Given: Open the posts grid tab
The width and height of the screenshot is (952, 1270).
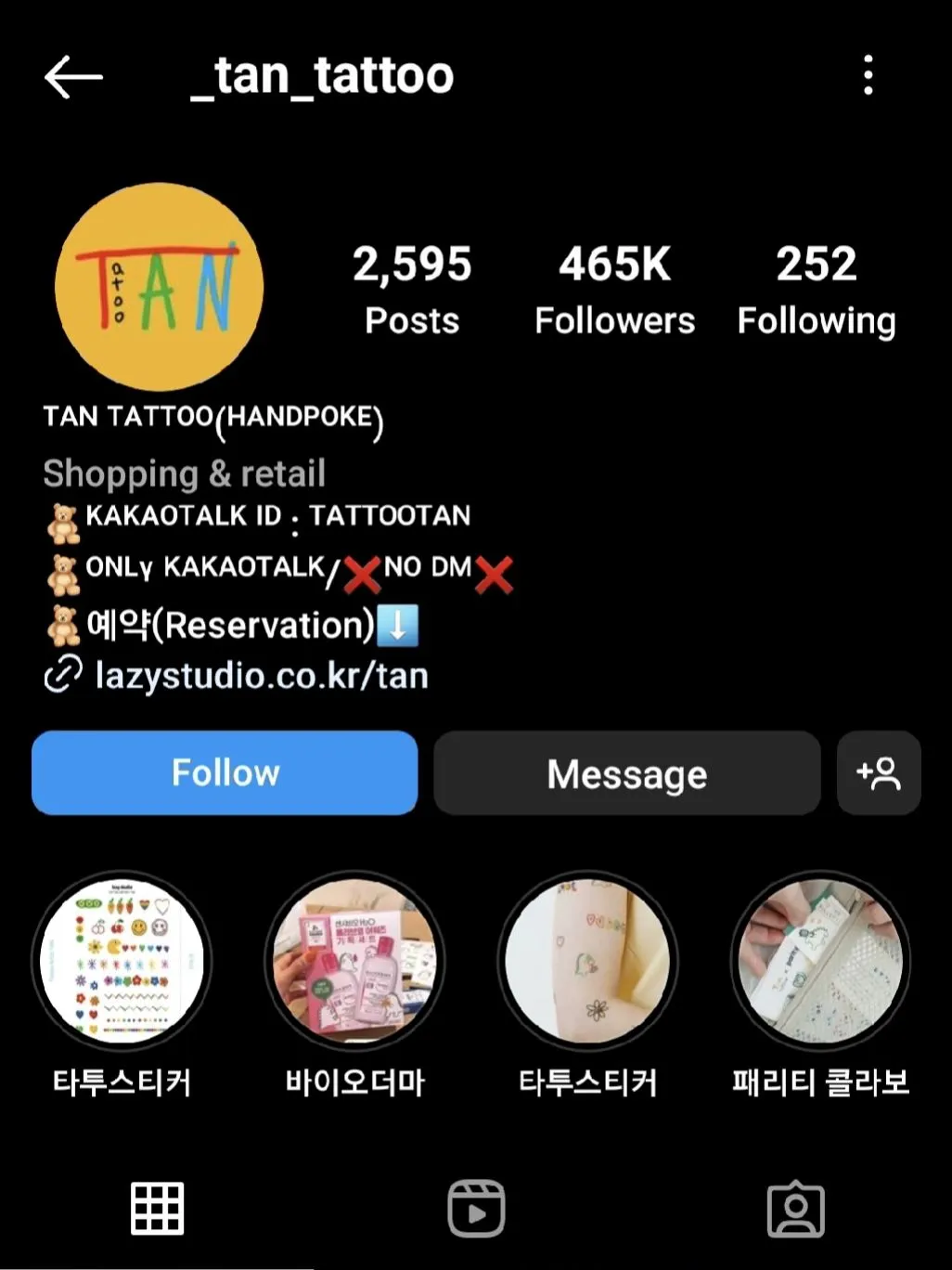Looking at the screenshot, I should (156, 1208).
